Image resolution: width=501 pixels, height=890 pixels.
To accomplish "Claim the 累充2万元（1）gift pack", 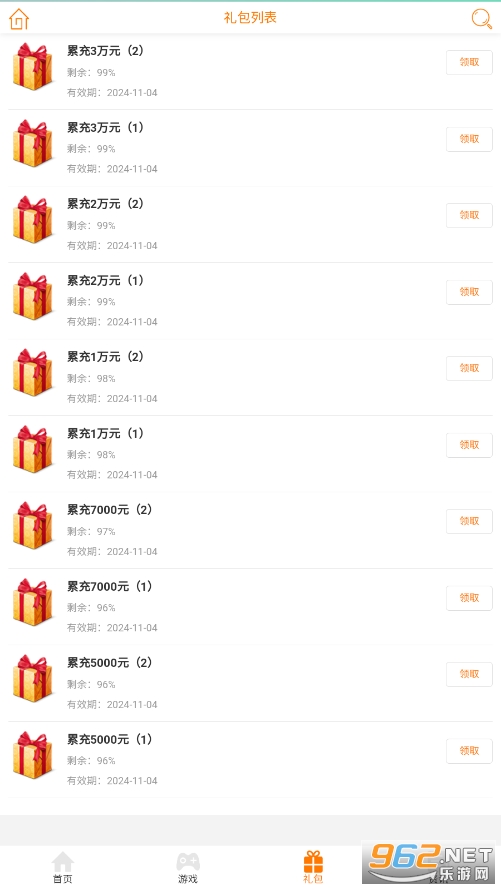I will point(469,292).
